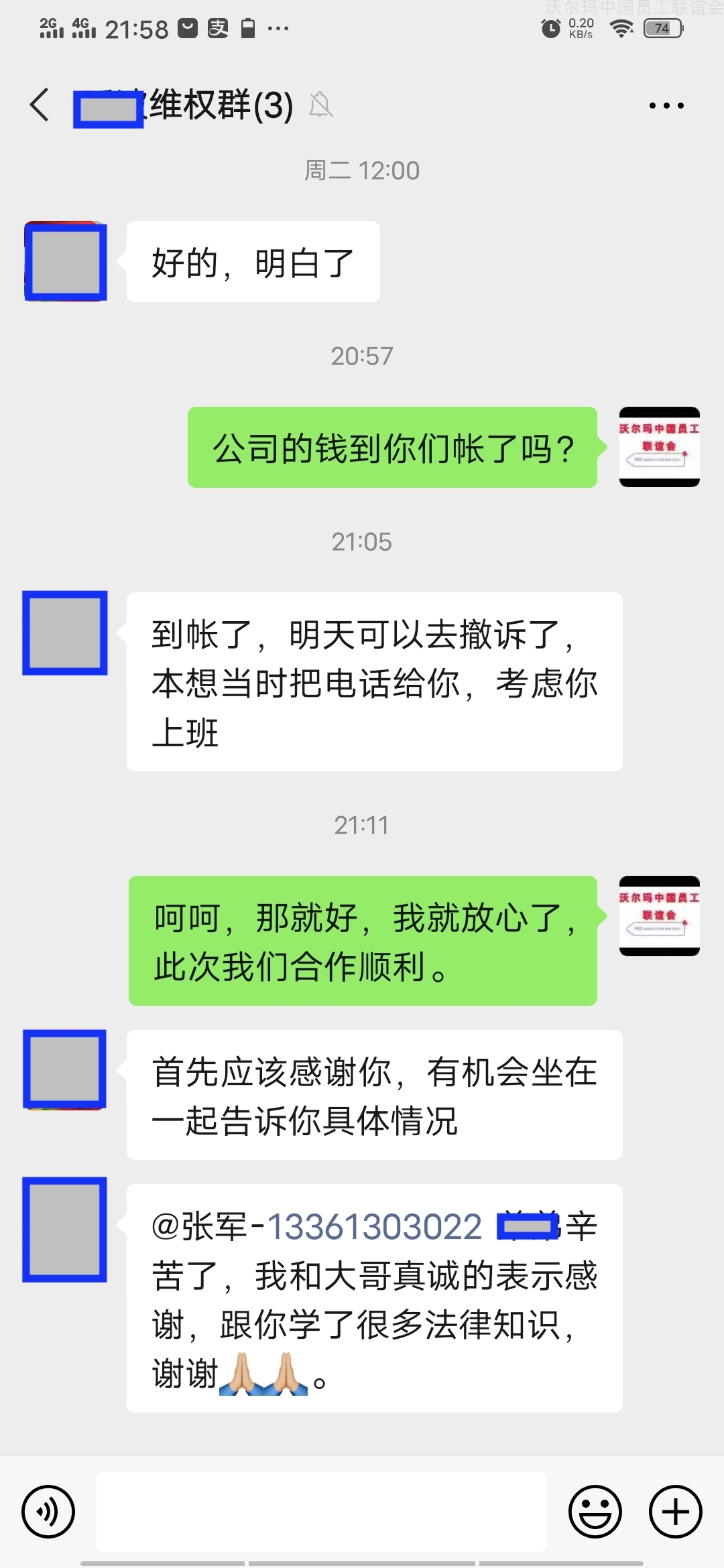Open the plus attachments menu
724x1568 pixels.
tap(676, 1512)
